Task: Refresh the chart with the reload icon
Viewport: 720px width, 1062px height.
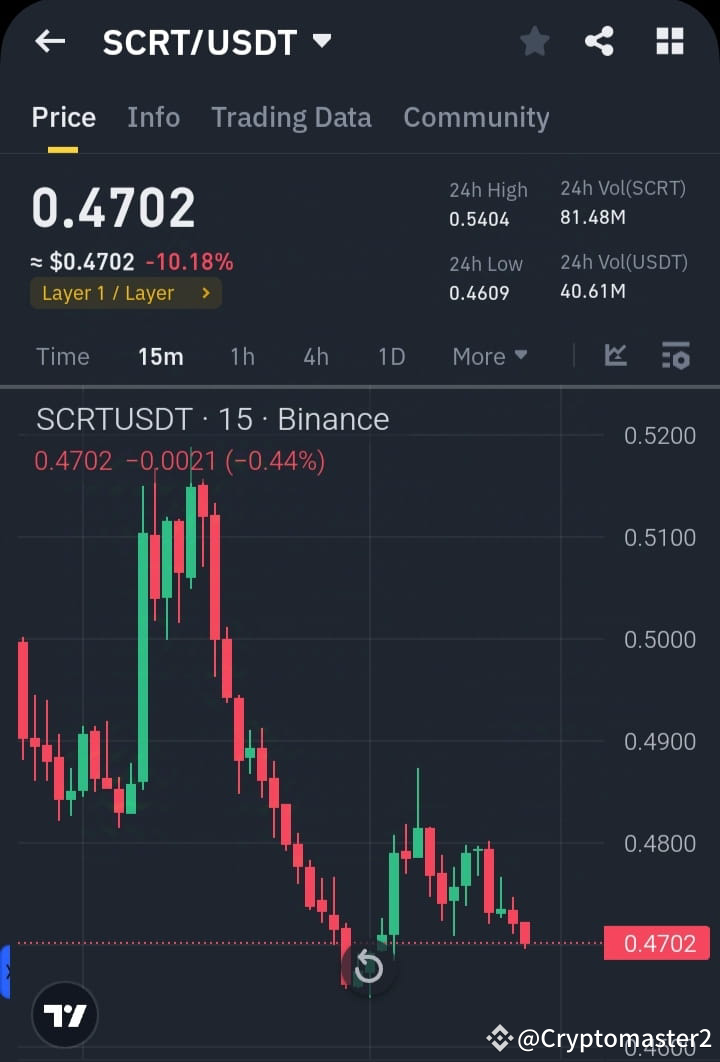Action: (x=369, y=968)
